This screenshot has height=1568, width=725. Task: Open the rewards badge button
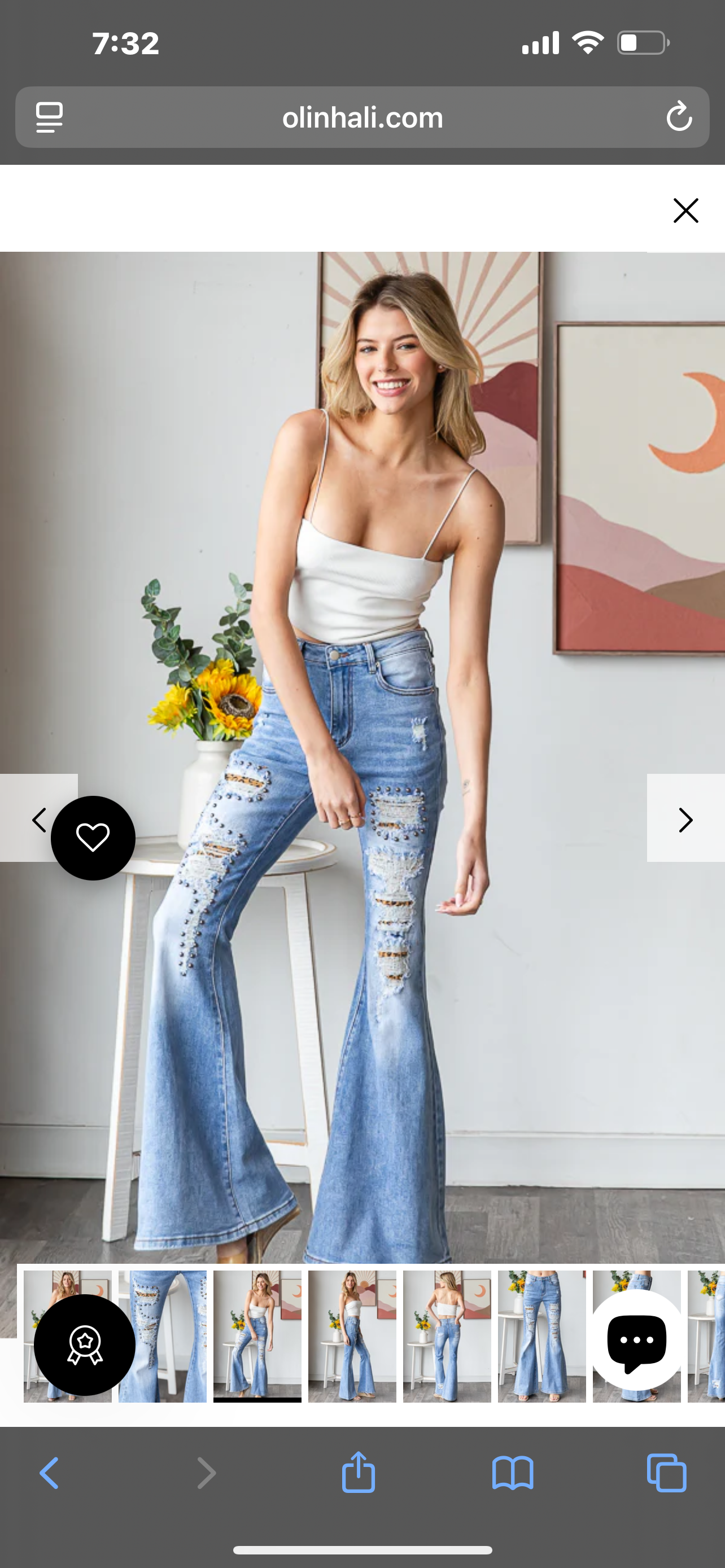click(x=85, y=1344)
